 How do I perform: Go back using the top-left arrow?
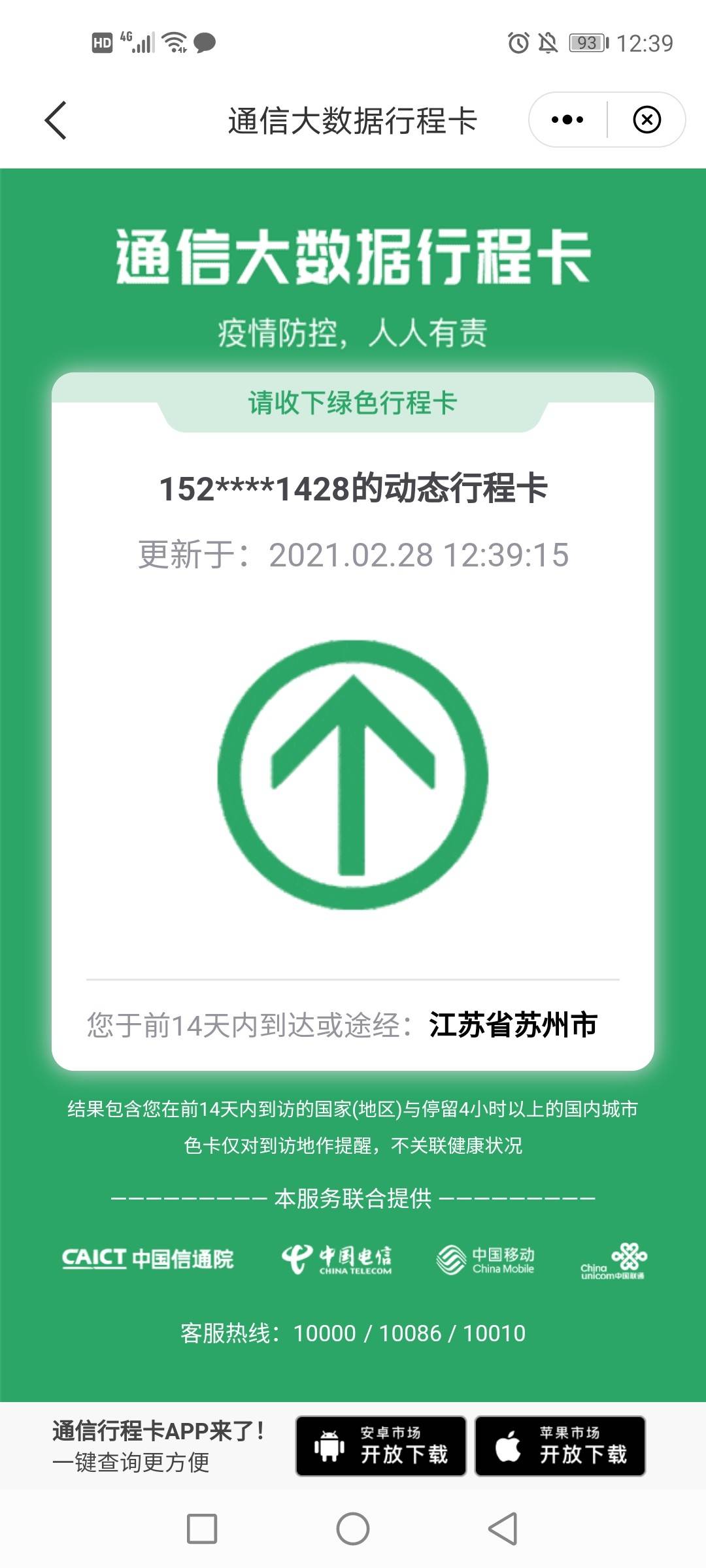pos(56,120)
